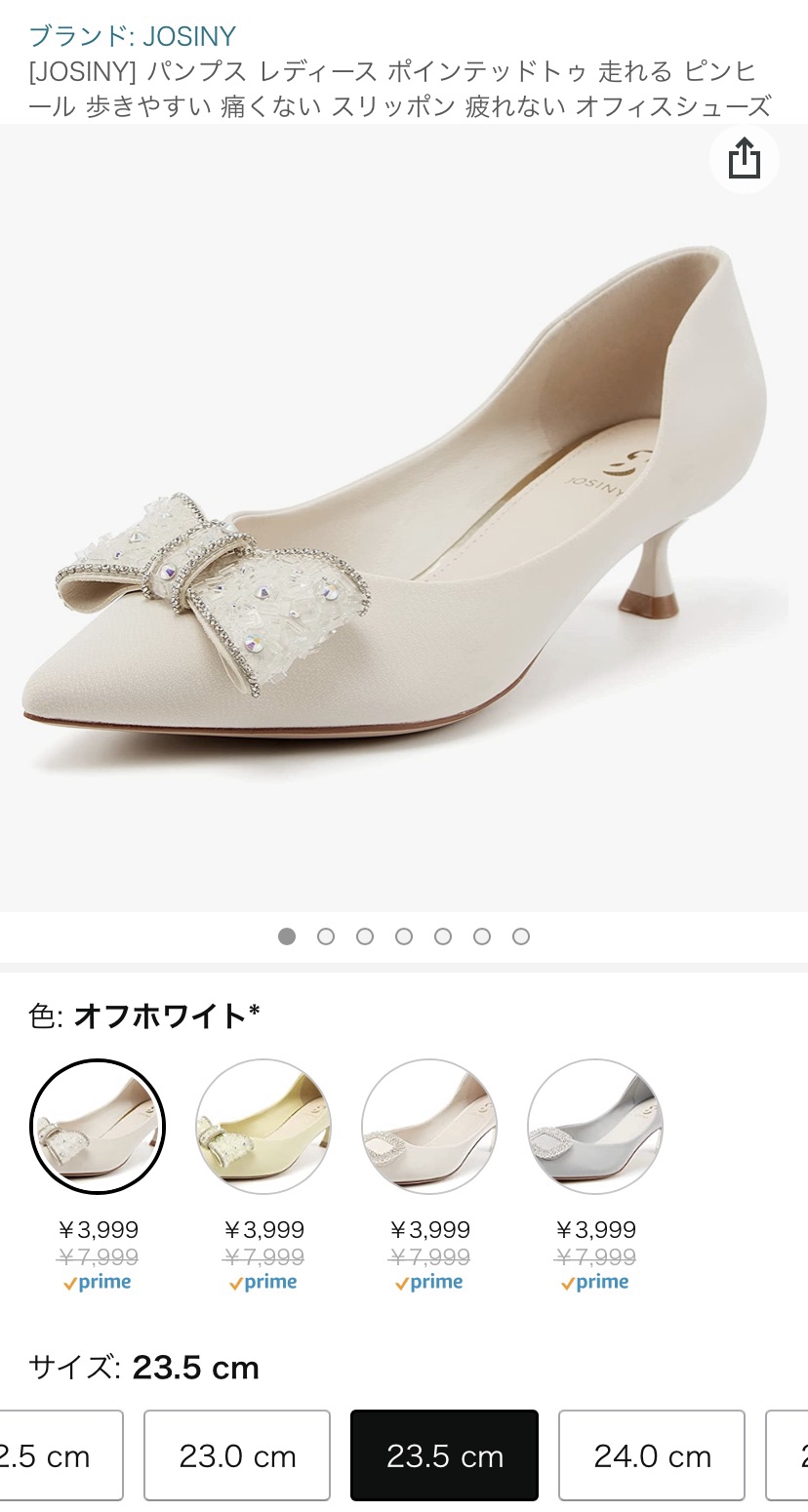
Task: Select the yellow bow pump color
Action: point(263,1127)
